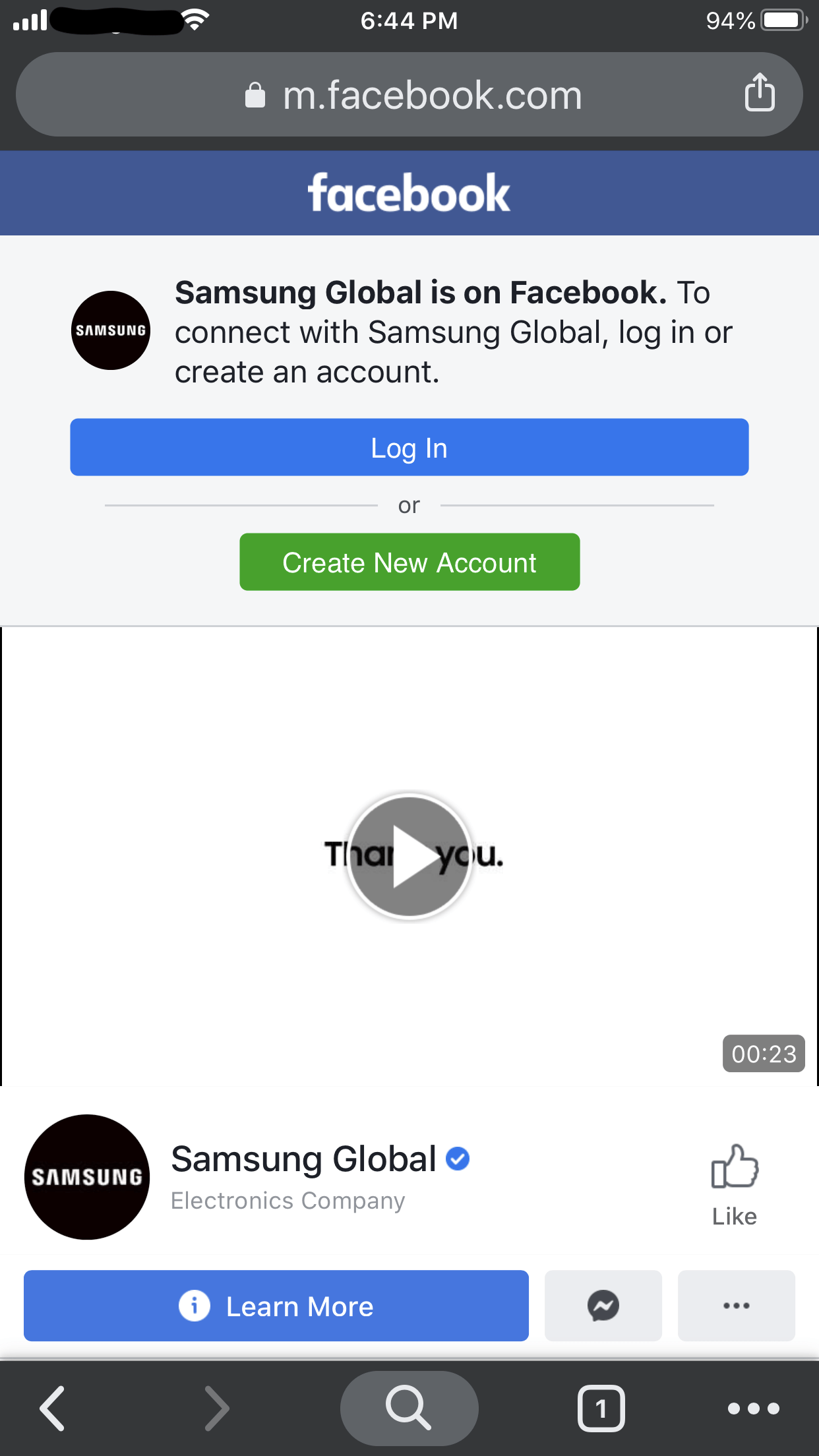Open the browser tabs switcher
The image size is (819, 1456).
(601, 1409)
